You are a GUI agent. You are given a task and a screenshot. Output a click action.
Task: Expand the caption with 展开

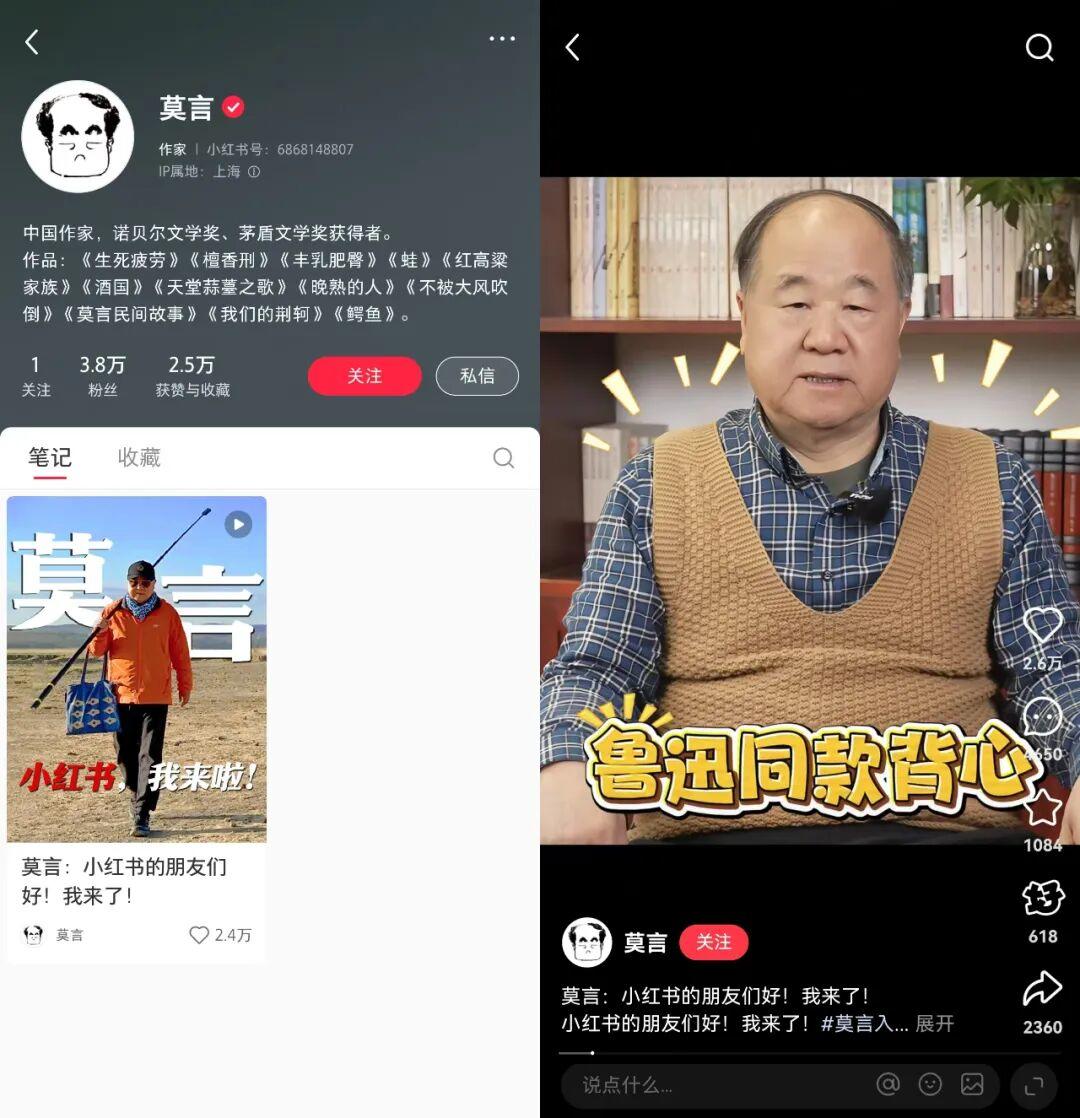935,1023
